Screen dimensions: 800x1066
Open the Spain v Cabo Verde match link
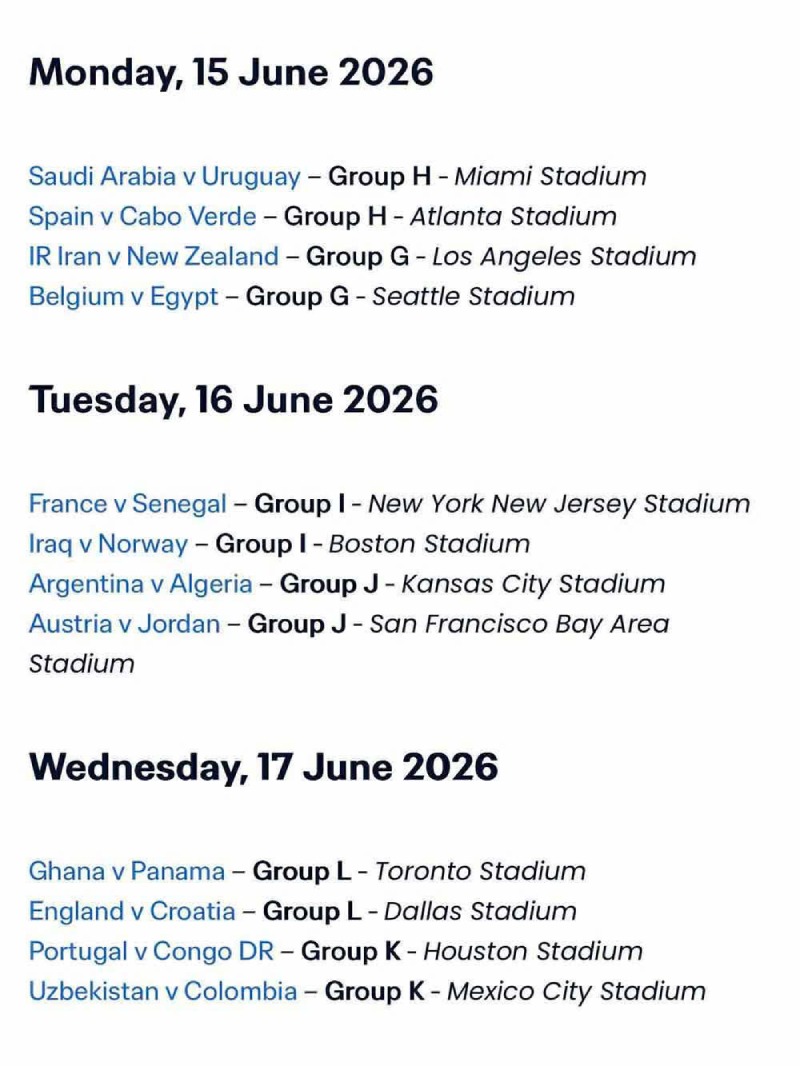142,217
